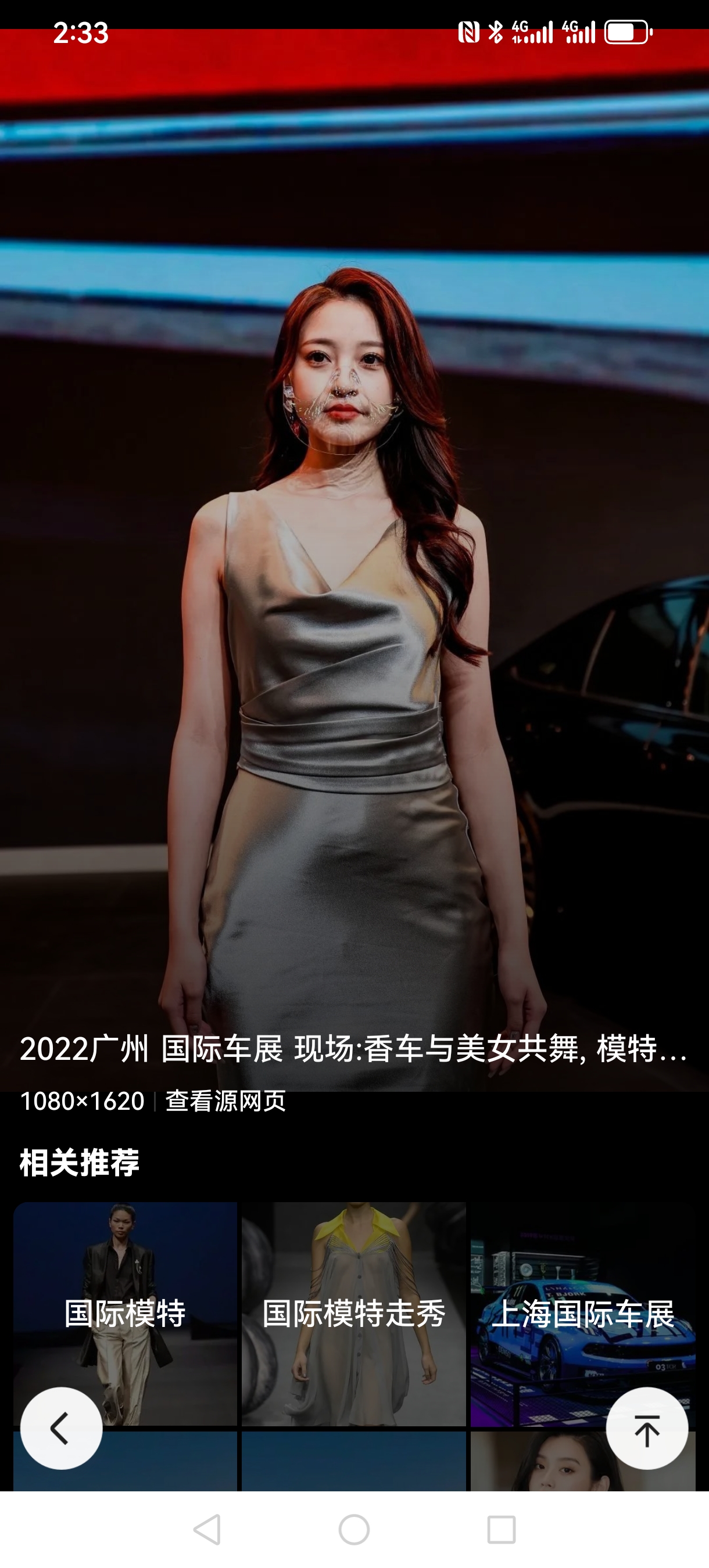Tap the system home button

(354, 1530)
